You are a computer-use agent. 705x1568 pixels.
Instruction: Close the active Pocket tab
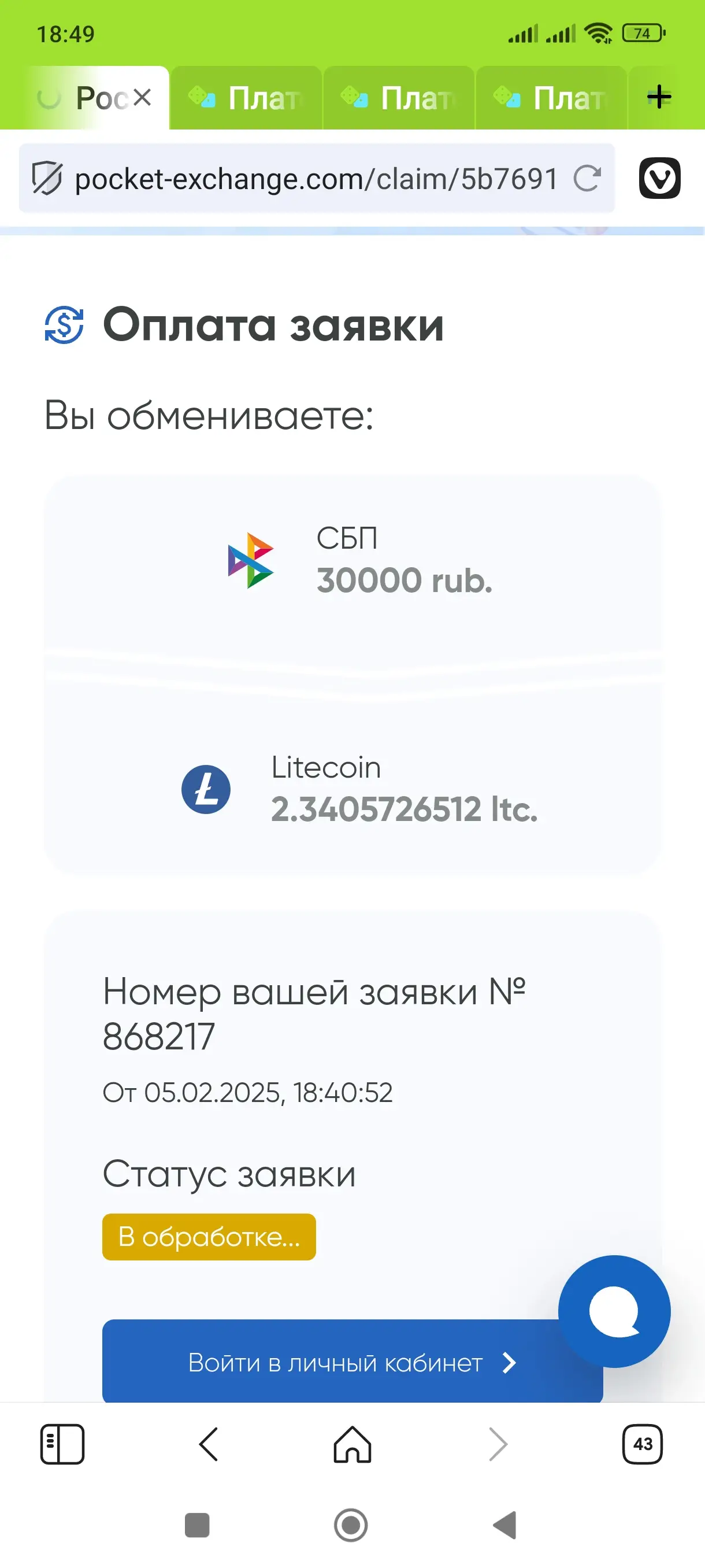[142, 97]
